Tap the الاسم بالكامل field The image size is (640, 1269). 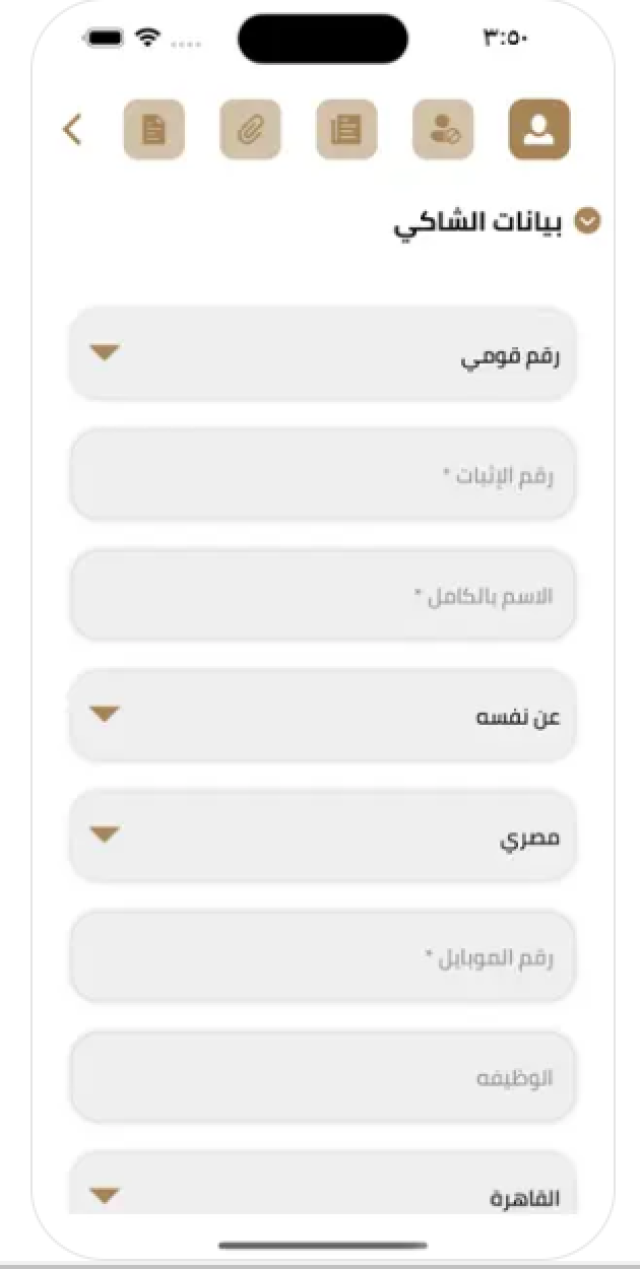[x=322, y=595]
